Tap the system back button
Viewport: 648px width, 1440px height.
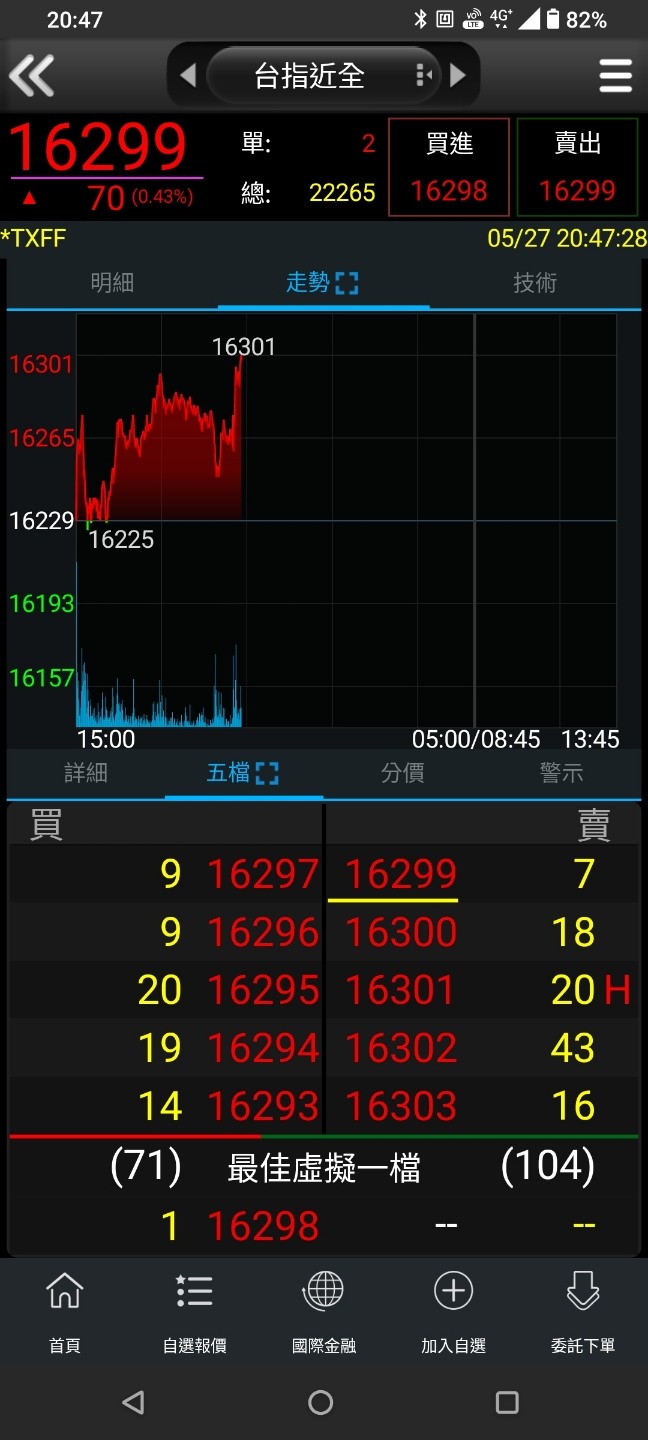coord(133,1402)
